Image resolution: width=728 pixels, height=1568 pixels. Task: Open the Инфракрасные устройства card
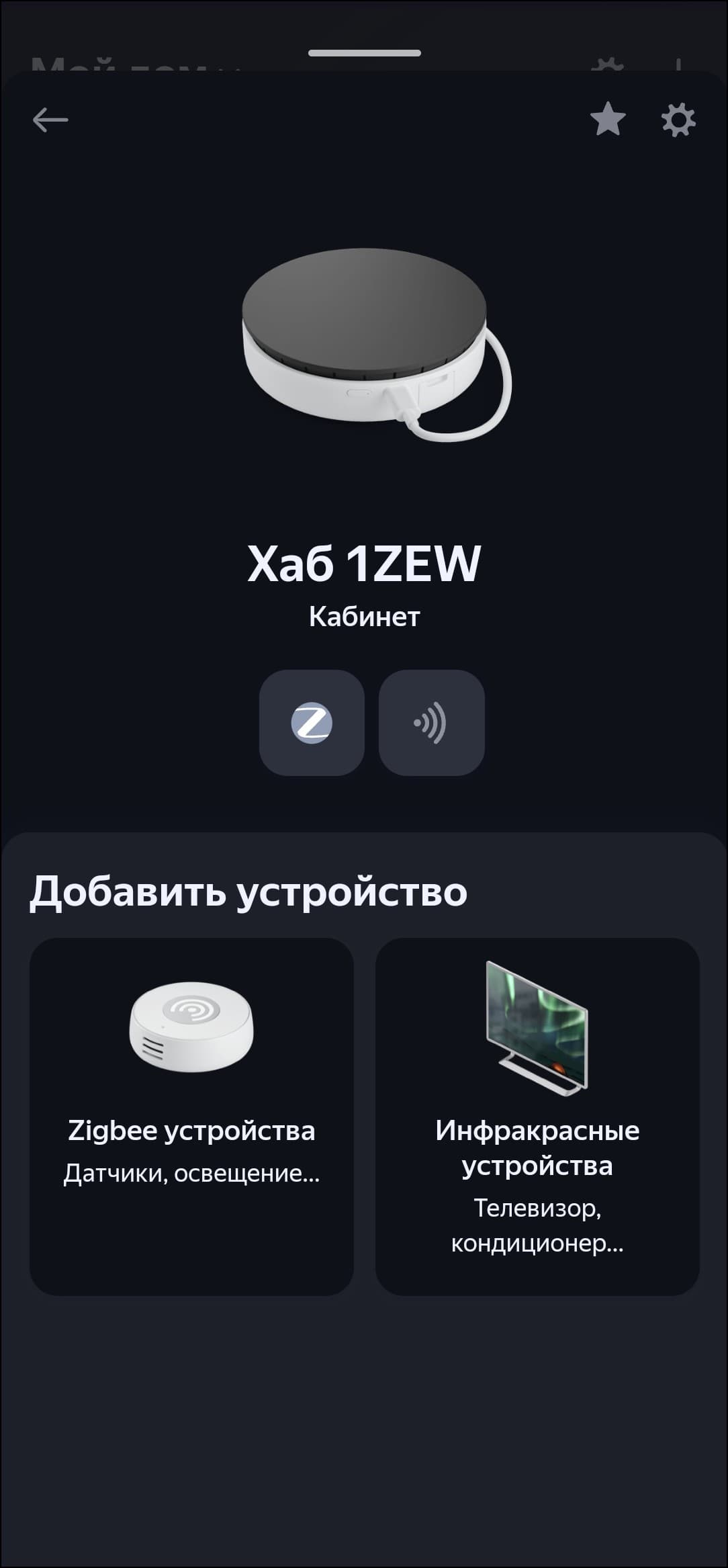click(537, 1115)
